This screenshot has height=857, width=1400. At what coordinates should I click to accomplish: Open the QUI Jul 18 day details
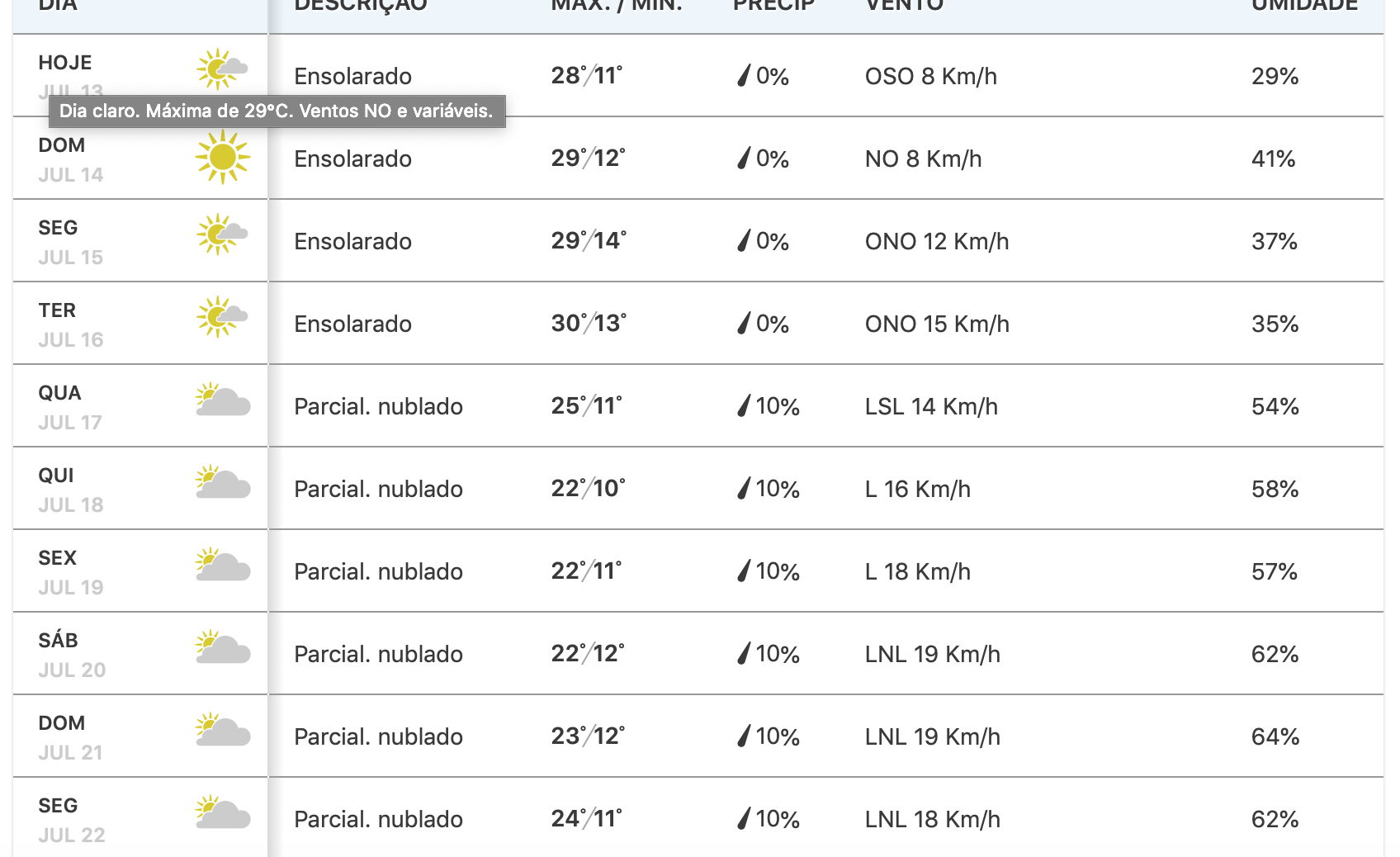pyautogui.click(x=698, y=489)
